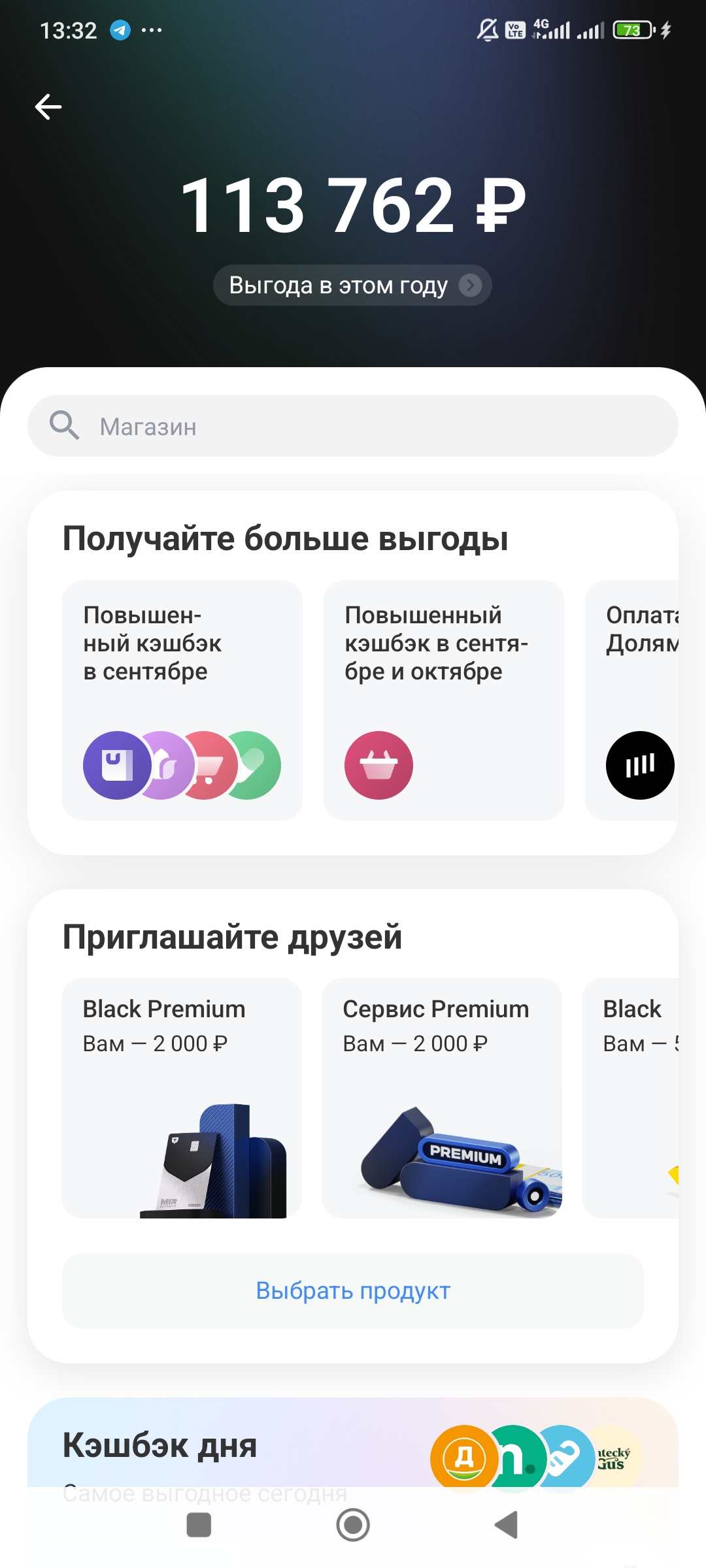Go back using the top arrow
Viewport: 706px width, 1568px height.
(x=48, y=106)
